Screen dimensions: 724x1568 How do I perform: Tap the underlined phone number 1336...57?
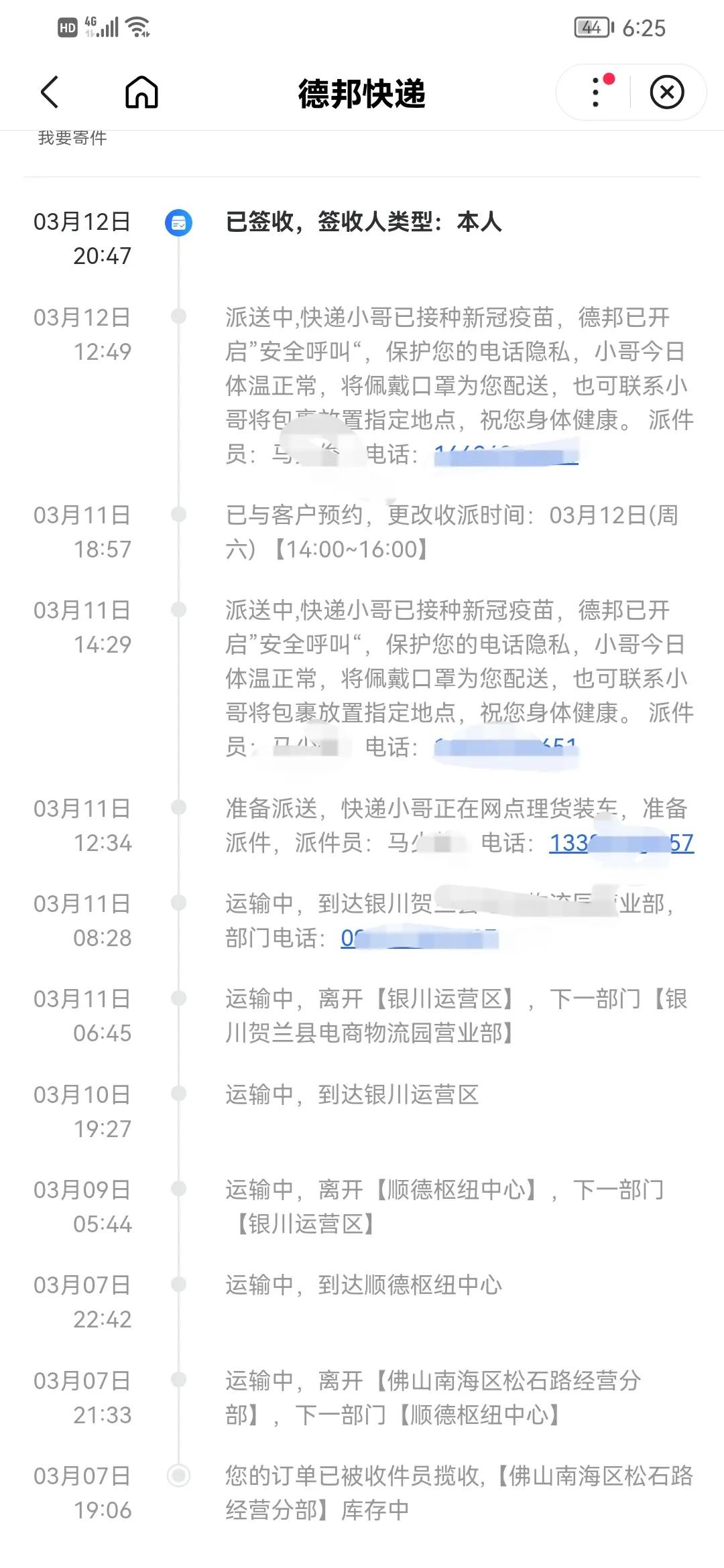621,844
